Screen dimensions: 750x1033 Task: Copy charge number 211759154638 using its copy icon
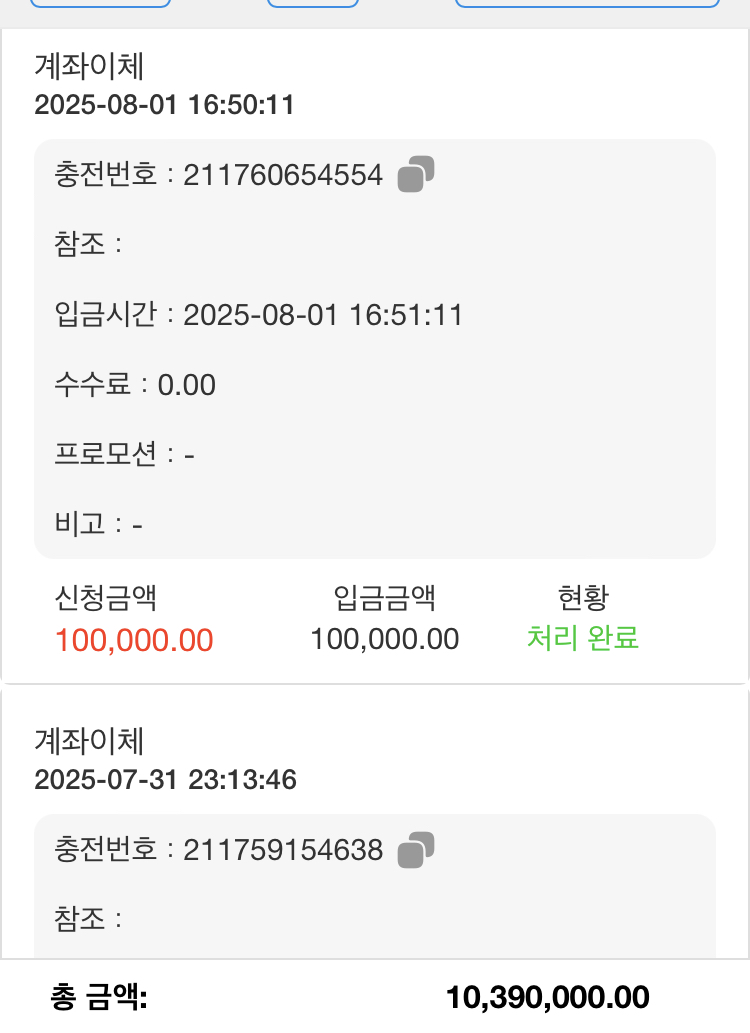415,849
